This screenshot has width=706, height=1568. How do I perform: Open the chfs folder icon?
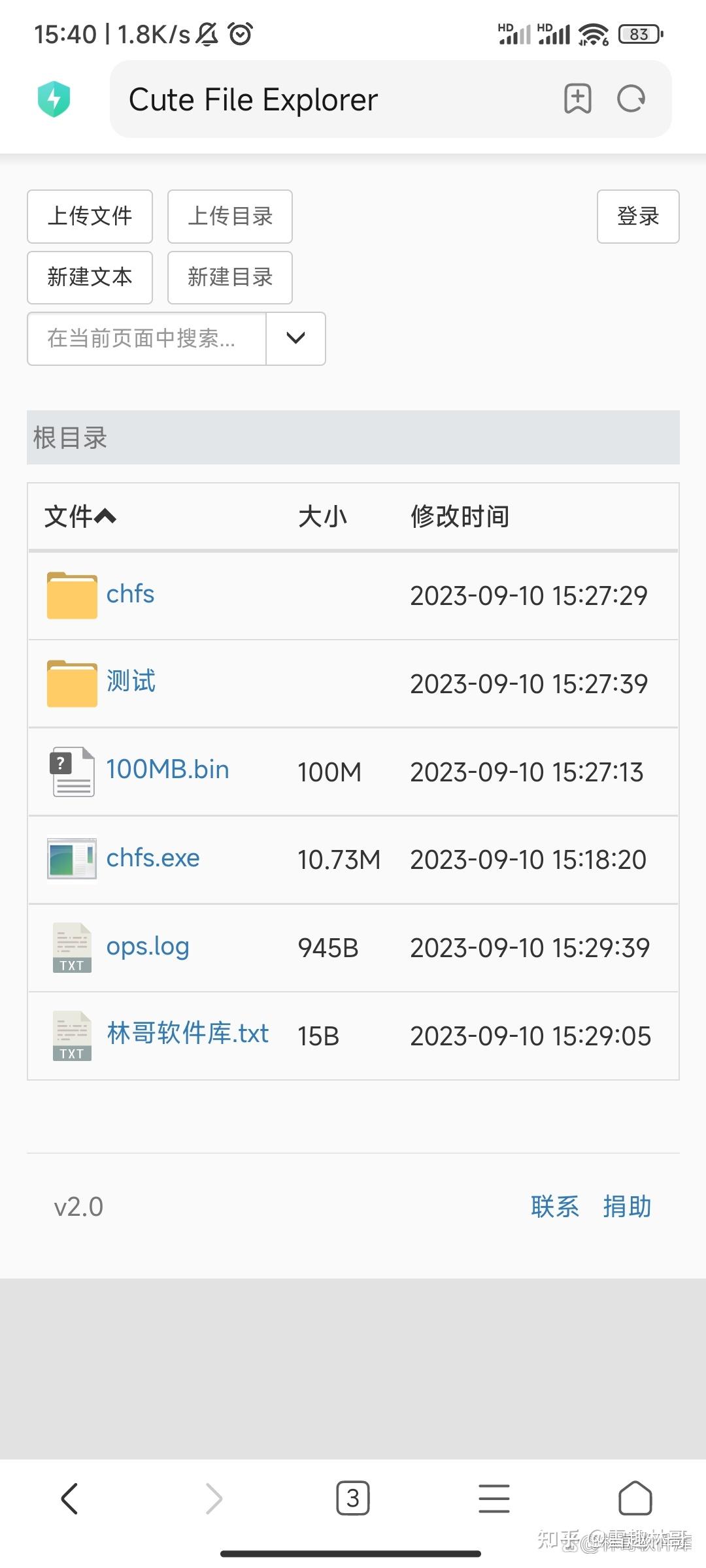[x=71, y=596]
